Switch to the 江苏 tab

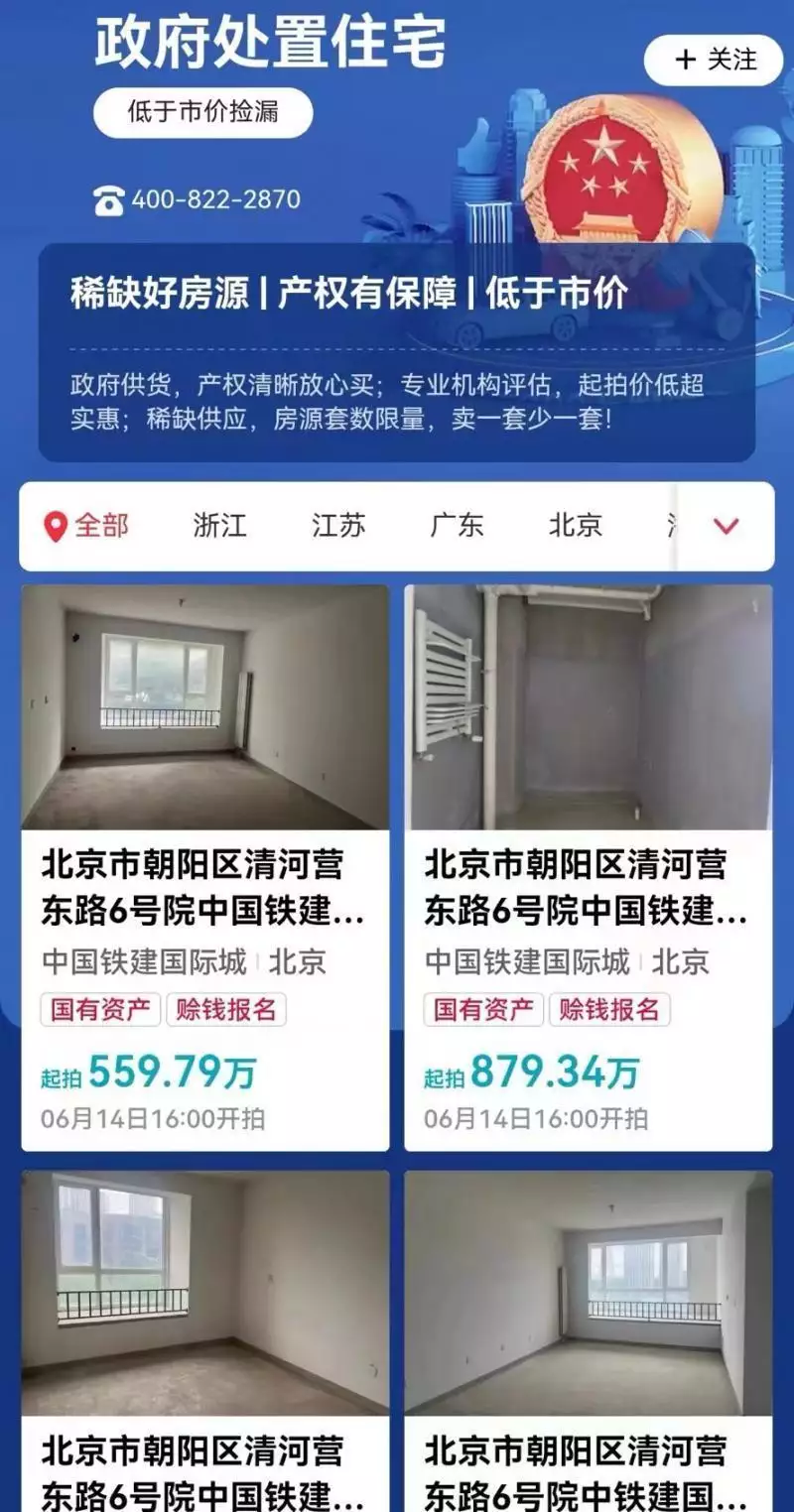click(338, 526)
